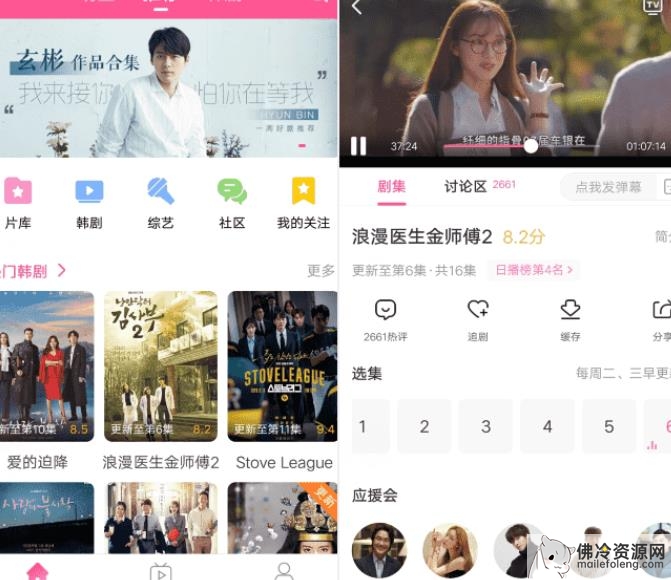This screenshot has width=671, height=580.
Task: Seek using the video progress slider
Action: point(531,146)
